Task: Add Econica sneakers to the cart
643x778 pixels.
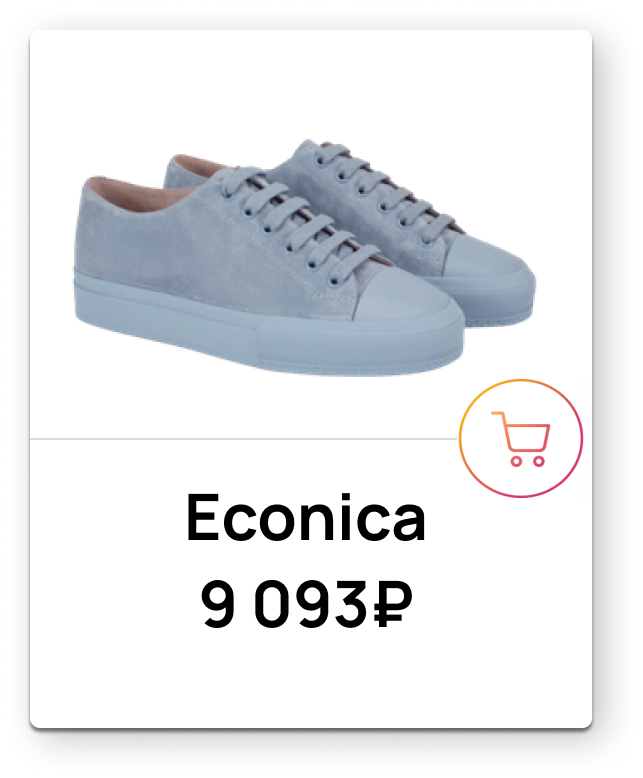Action: click(x=520, y=439)
